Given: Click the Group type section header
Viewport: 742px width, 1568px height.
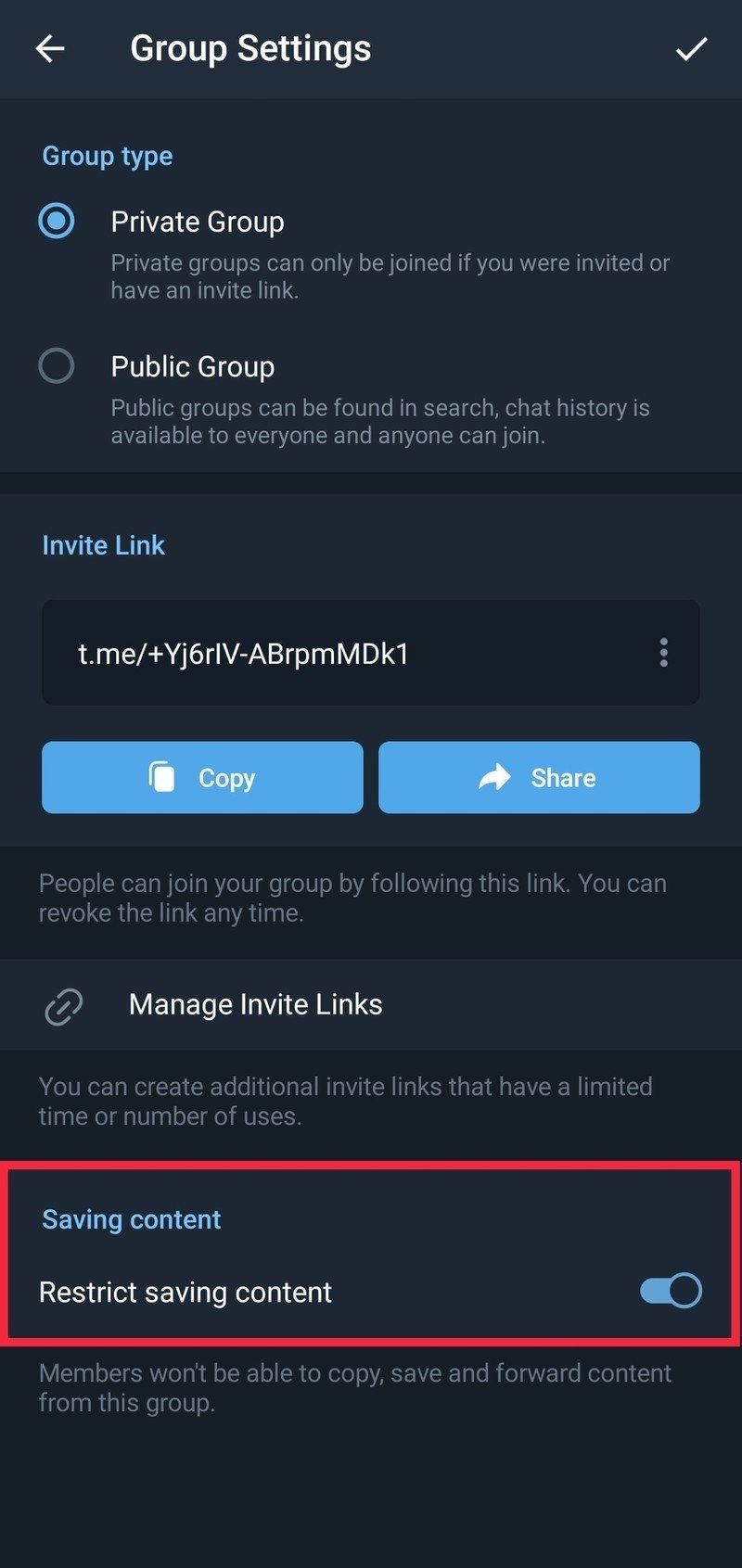Looking at the screenshot, I should point(107,156).
